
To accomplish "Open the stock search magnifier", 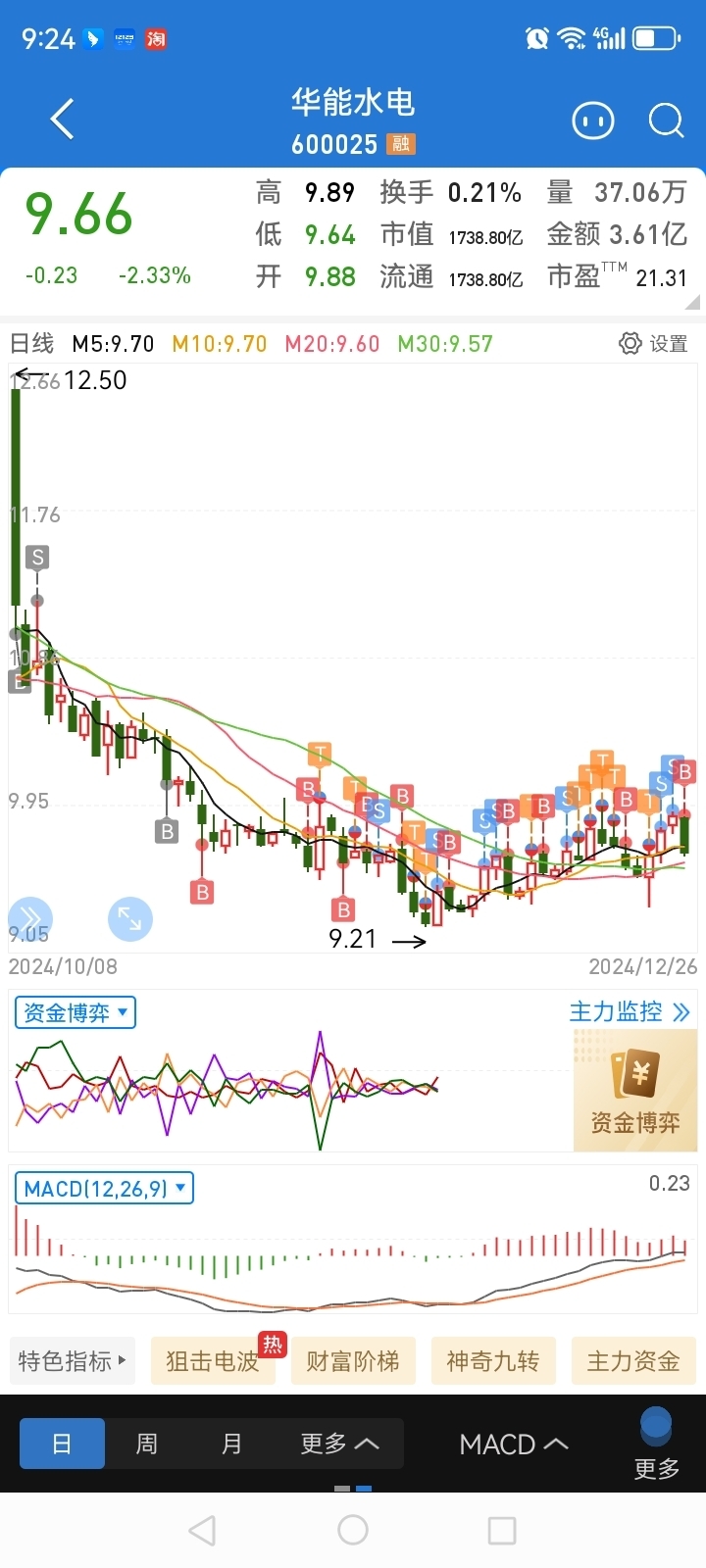I will pos(667,122).
